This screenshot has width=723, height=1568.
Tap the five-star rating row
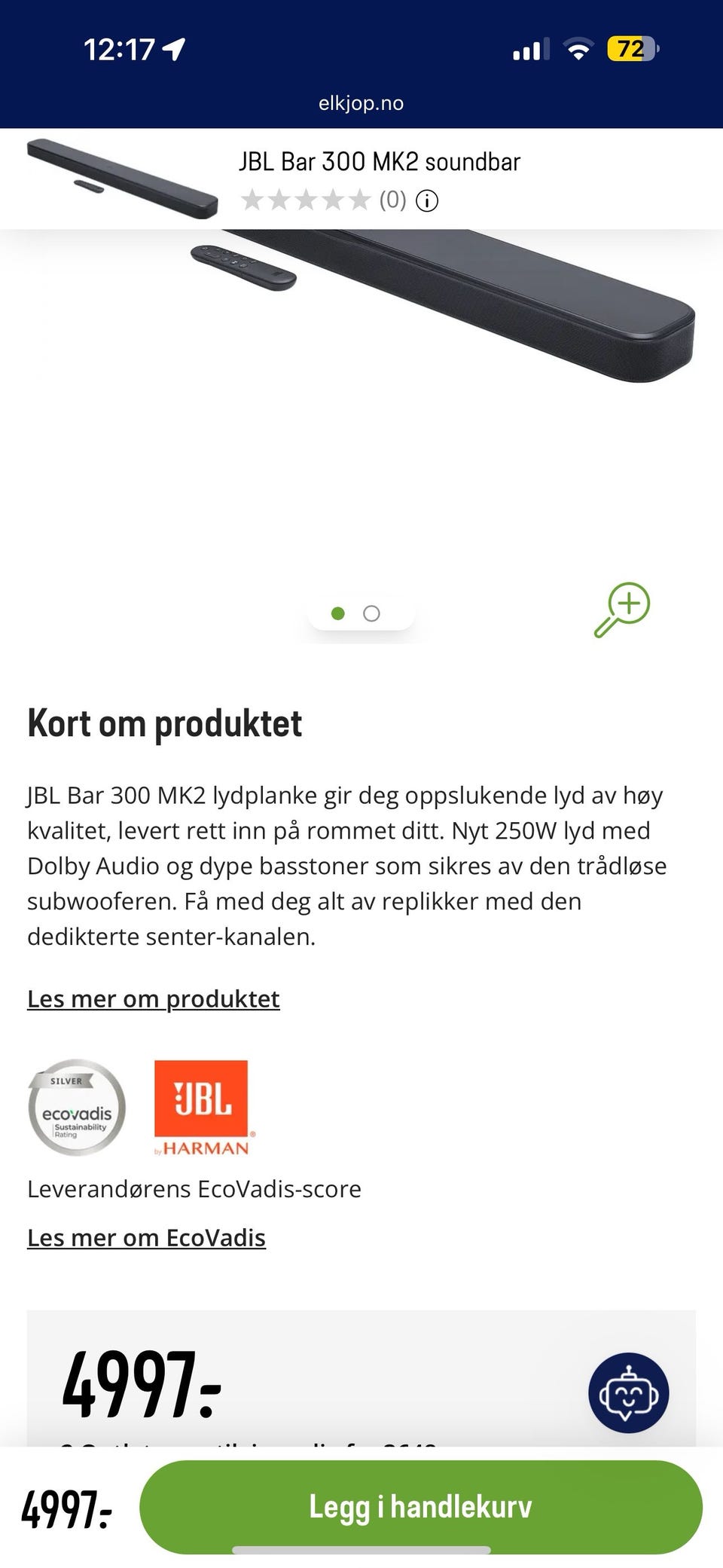305,200
